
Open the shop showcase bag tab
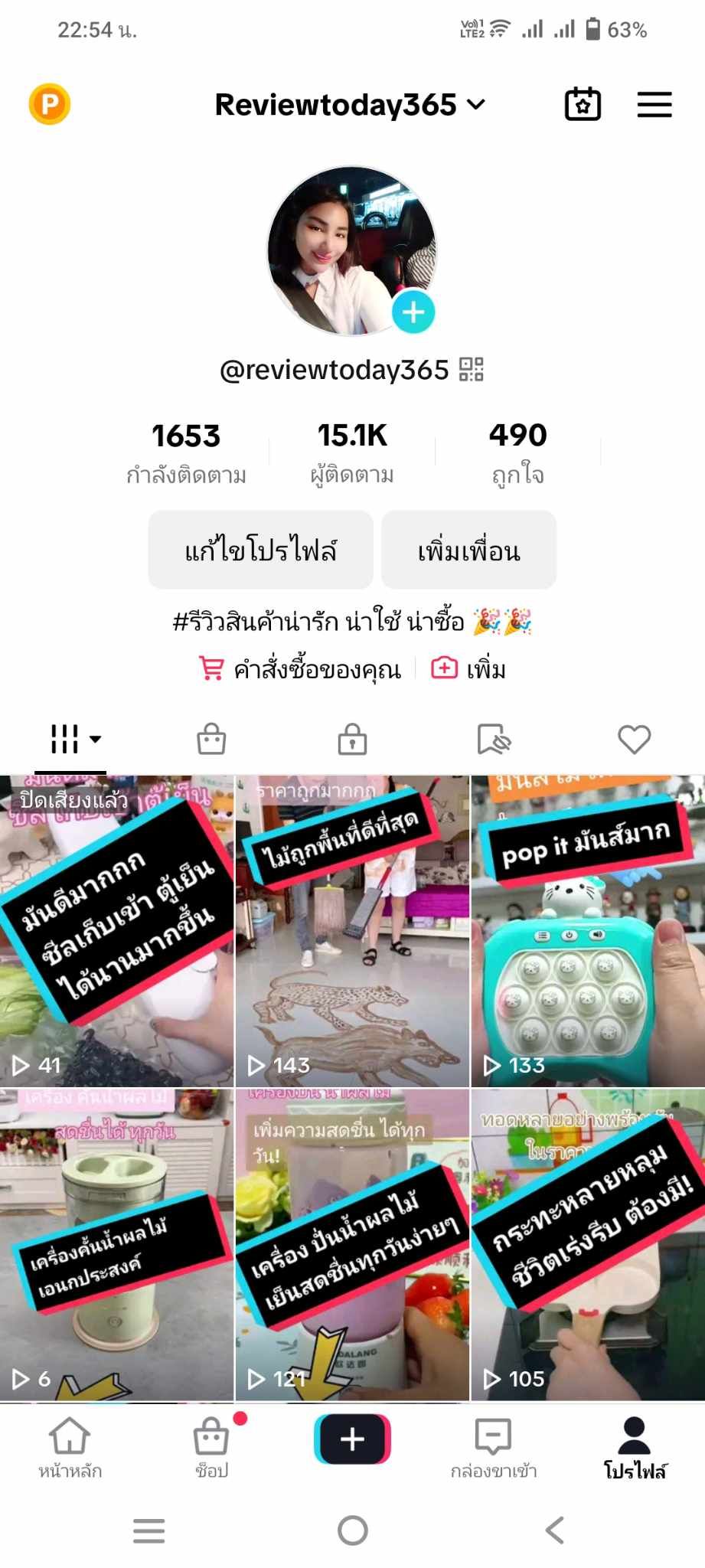click(x=211, y=740)
